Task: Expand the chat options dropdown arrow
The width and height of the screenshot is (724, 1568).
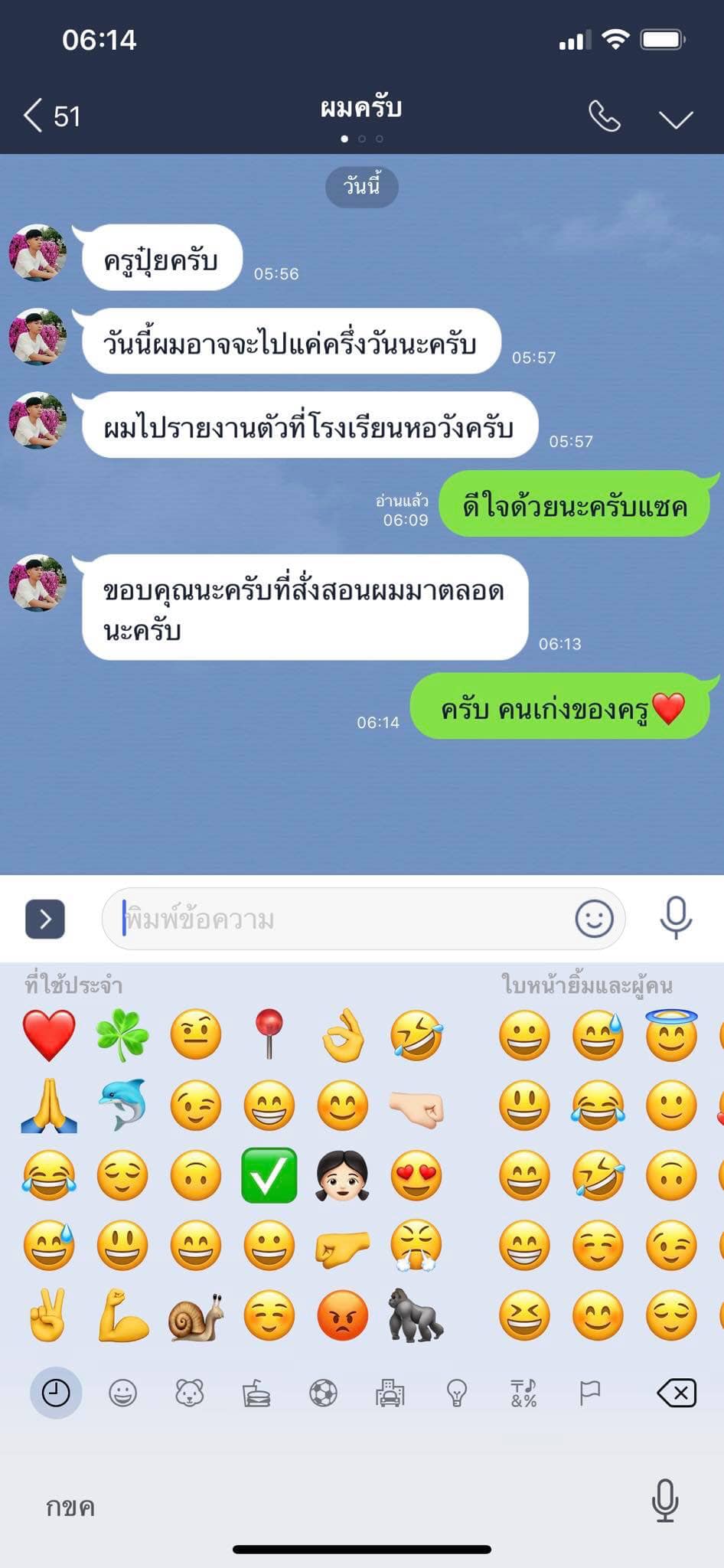Action: click(676, 119)
